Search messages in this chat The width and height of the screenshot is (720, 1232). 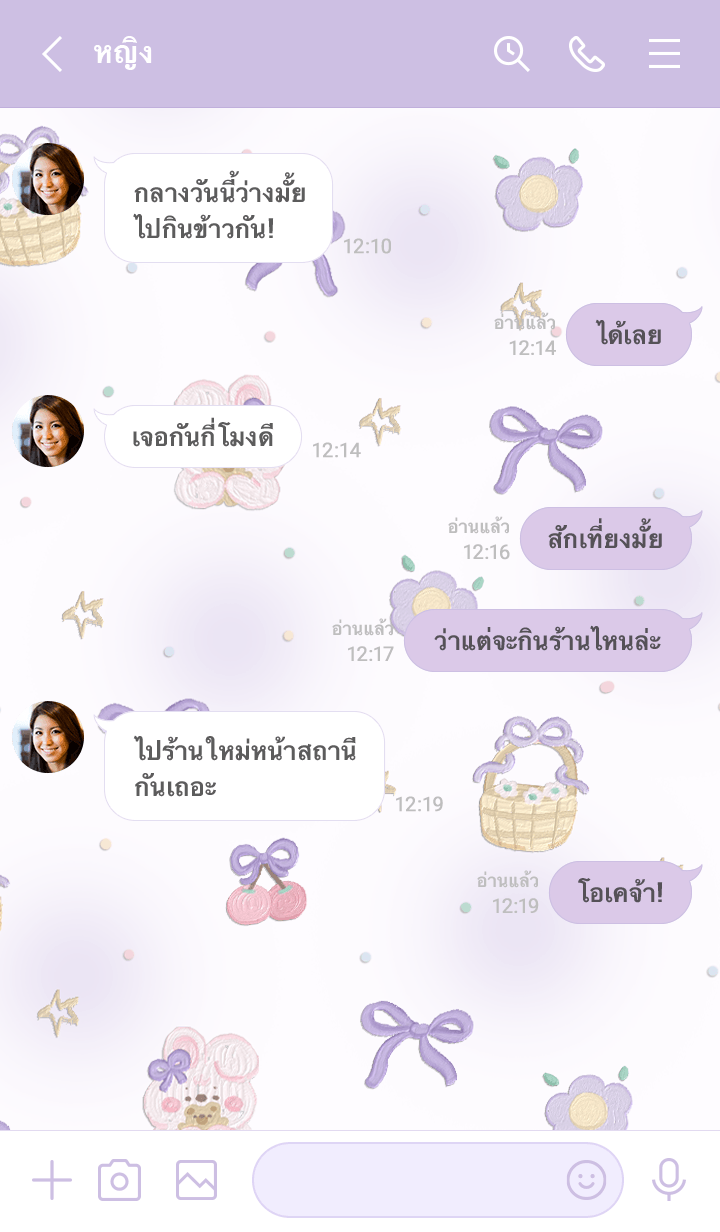pyautogui.click(x=511, y=54)
